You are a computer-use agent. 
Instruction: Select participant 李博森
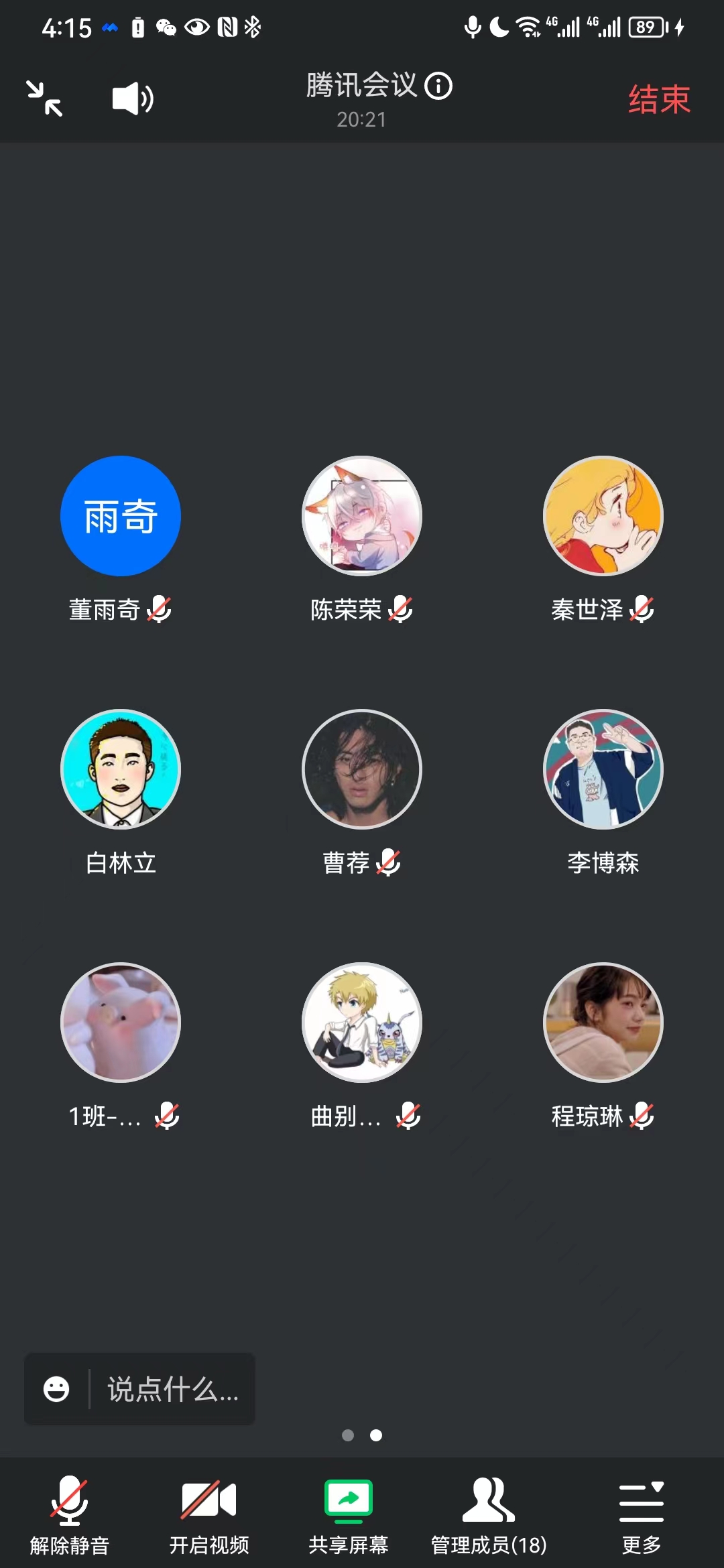[x=603, y=769]
